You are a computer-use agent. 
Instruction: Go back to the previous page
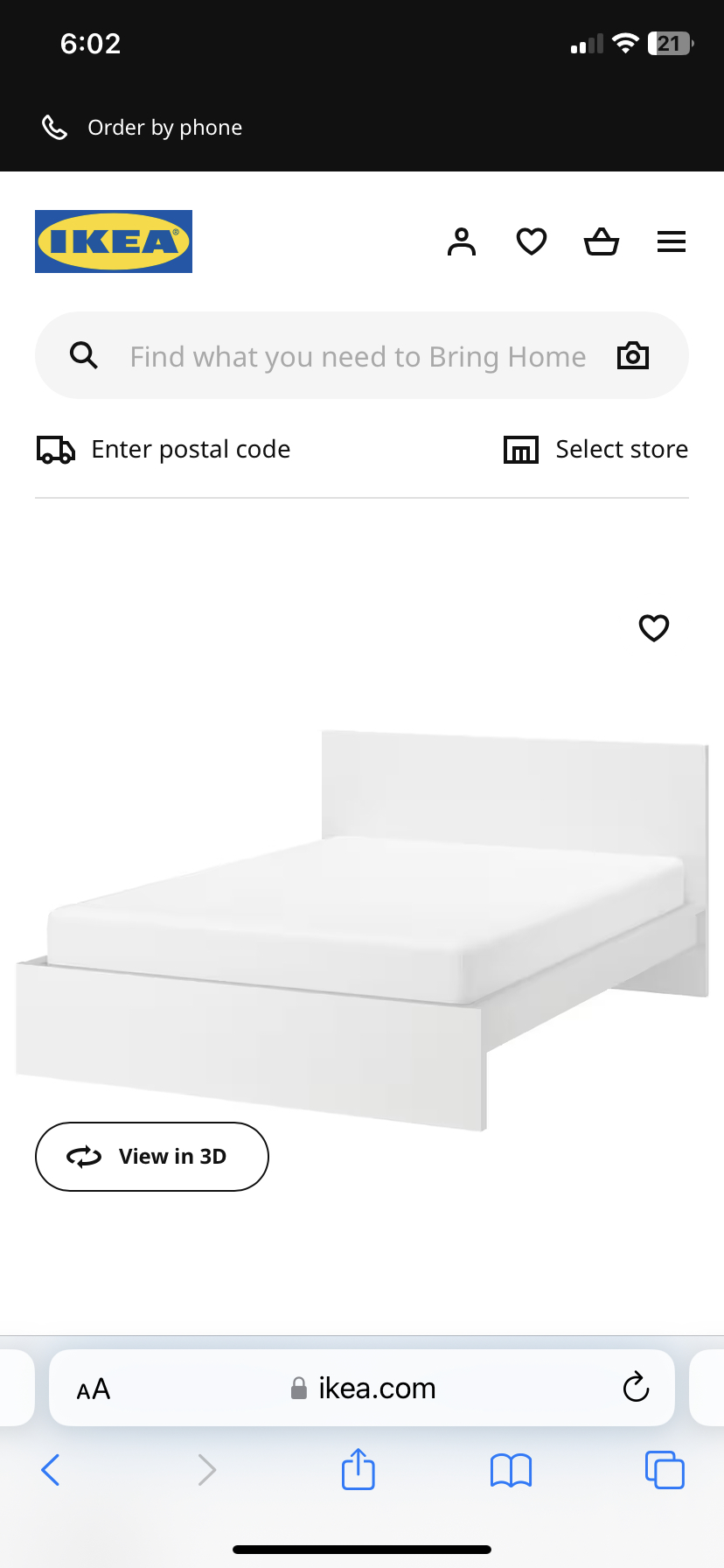pyautogui.click(x=51, y=1470)
